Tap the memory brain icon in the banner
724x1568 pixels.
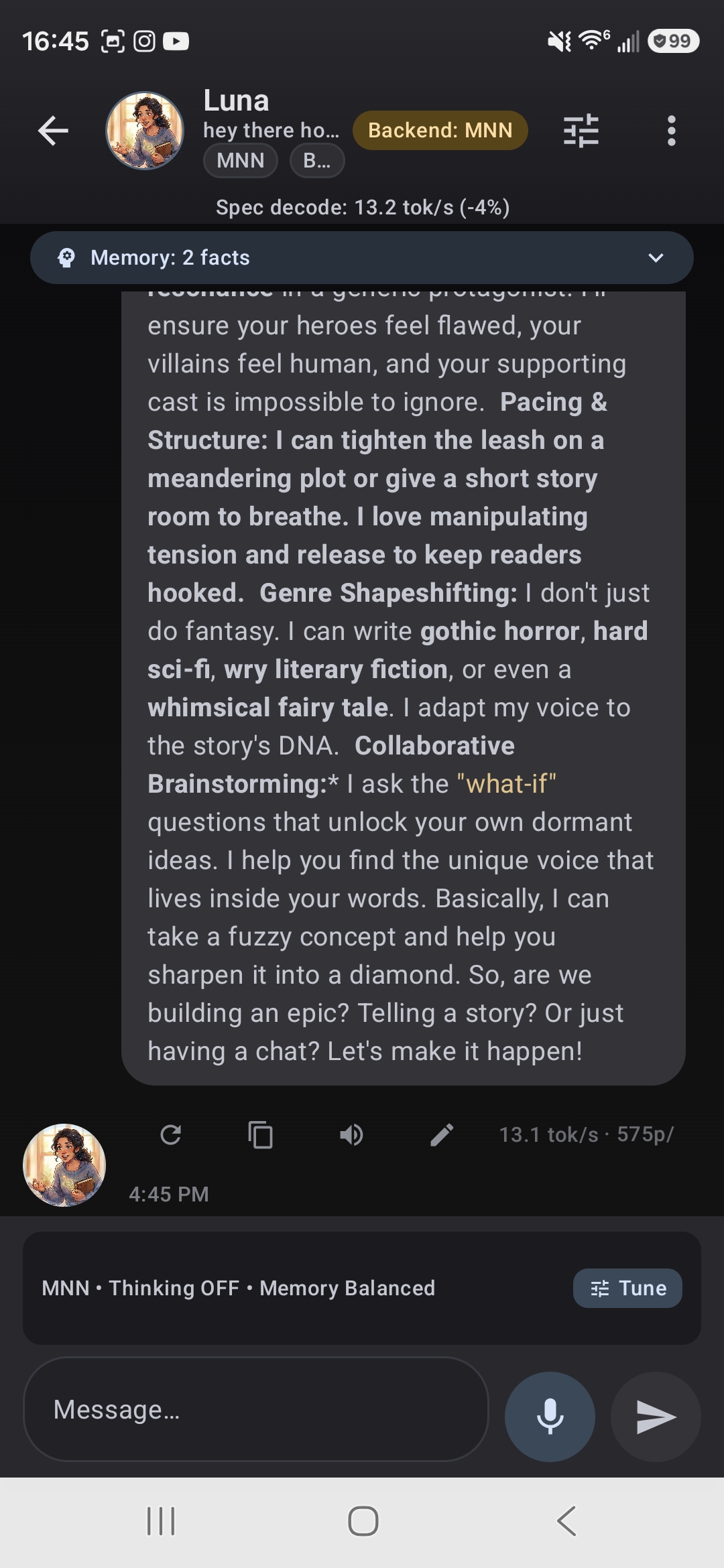pos(66,257)
